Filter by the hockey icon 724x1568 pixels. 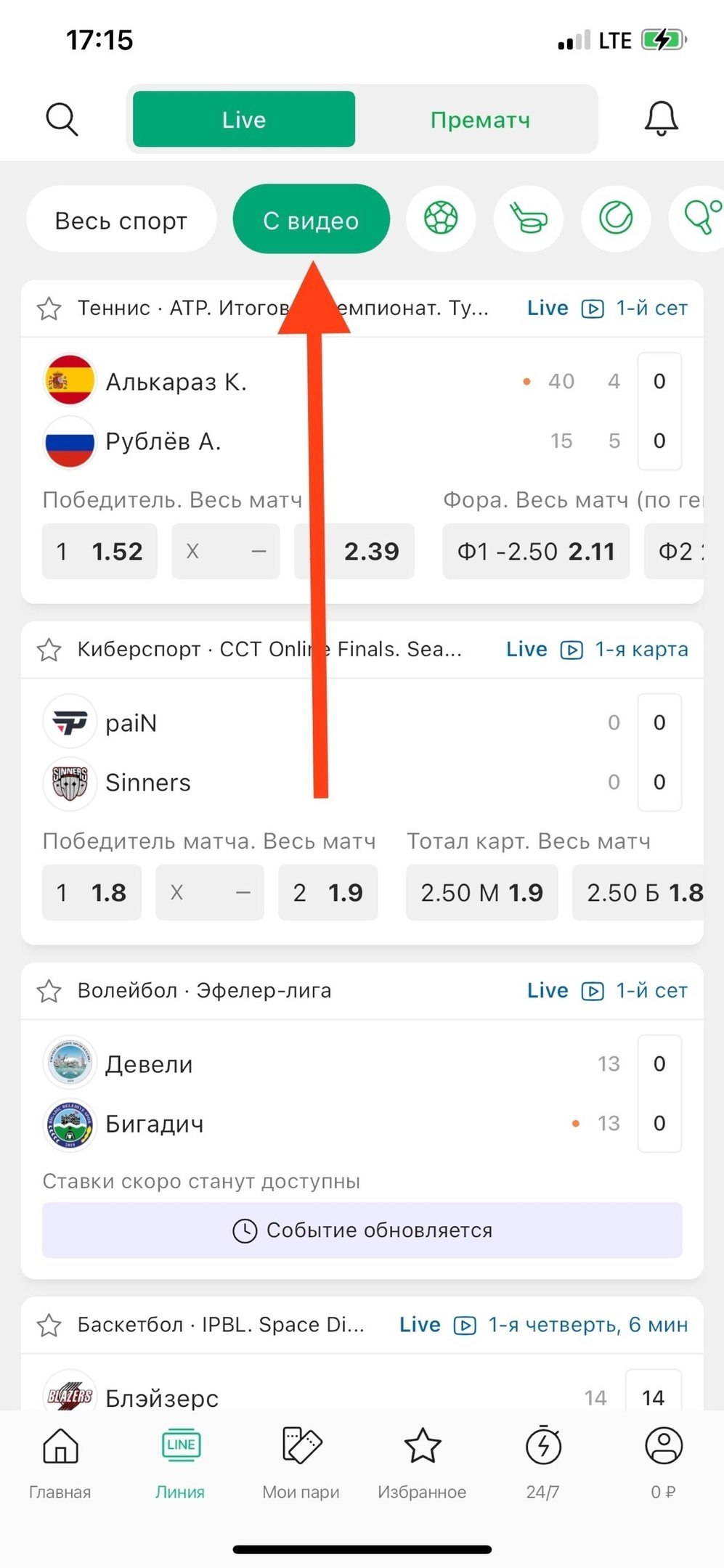pos(529,218)
